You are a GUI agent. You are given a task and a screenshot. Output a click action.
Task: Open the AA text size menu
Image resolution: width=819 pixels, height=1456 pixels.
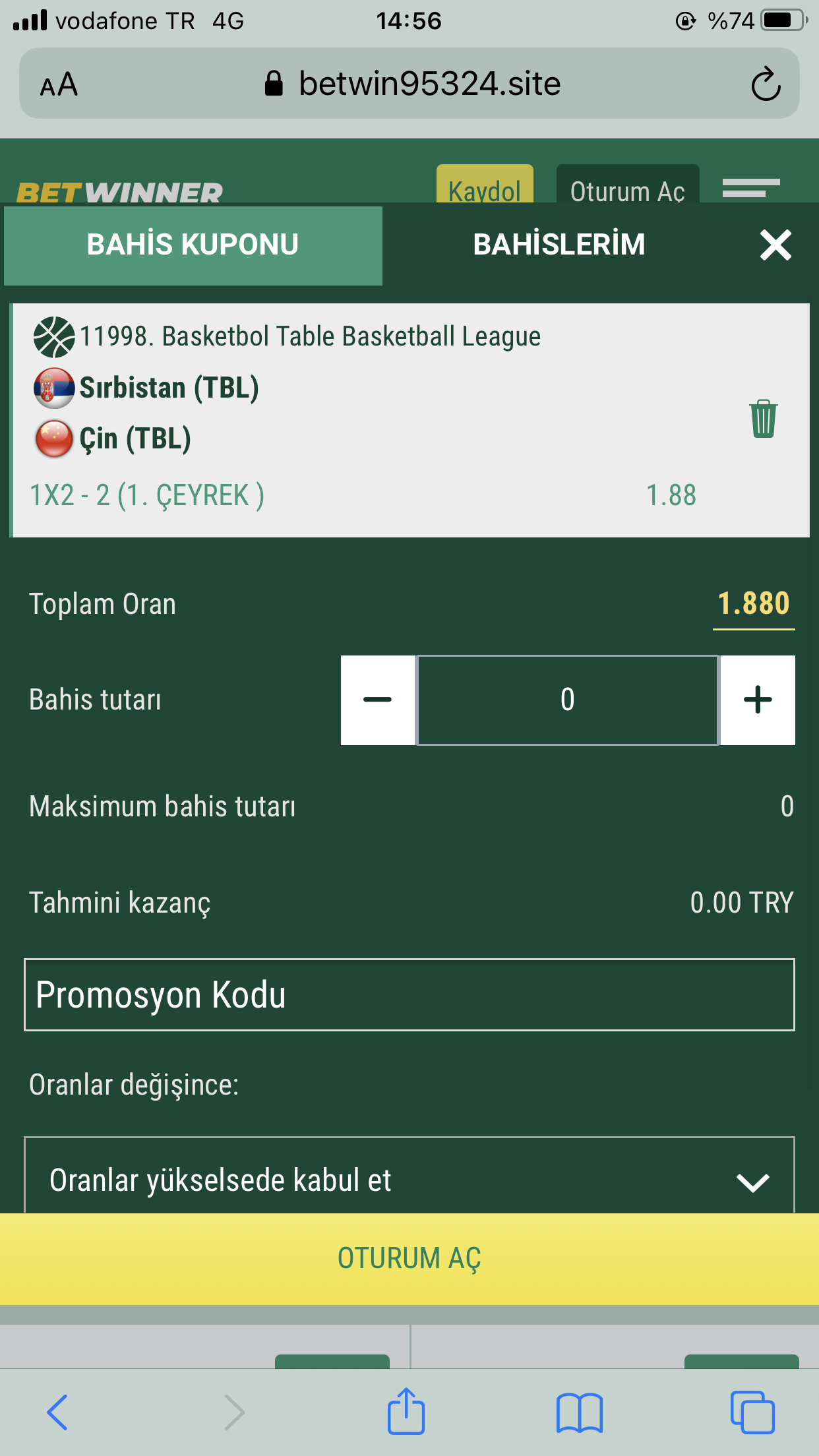pos(59,84)
